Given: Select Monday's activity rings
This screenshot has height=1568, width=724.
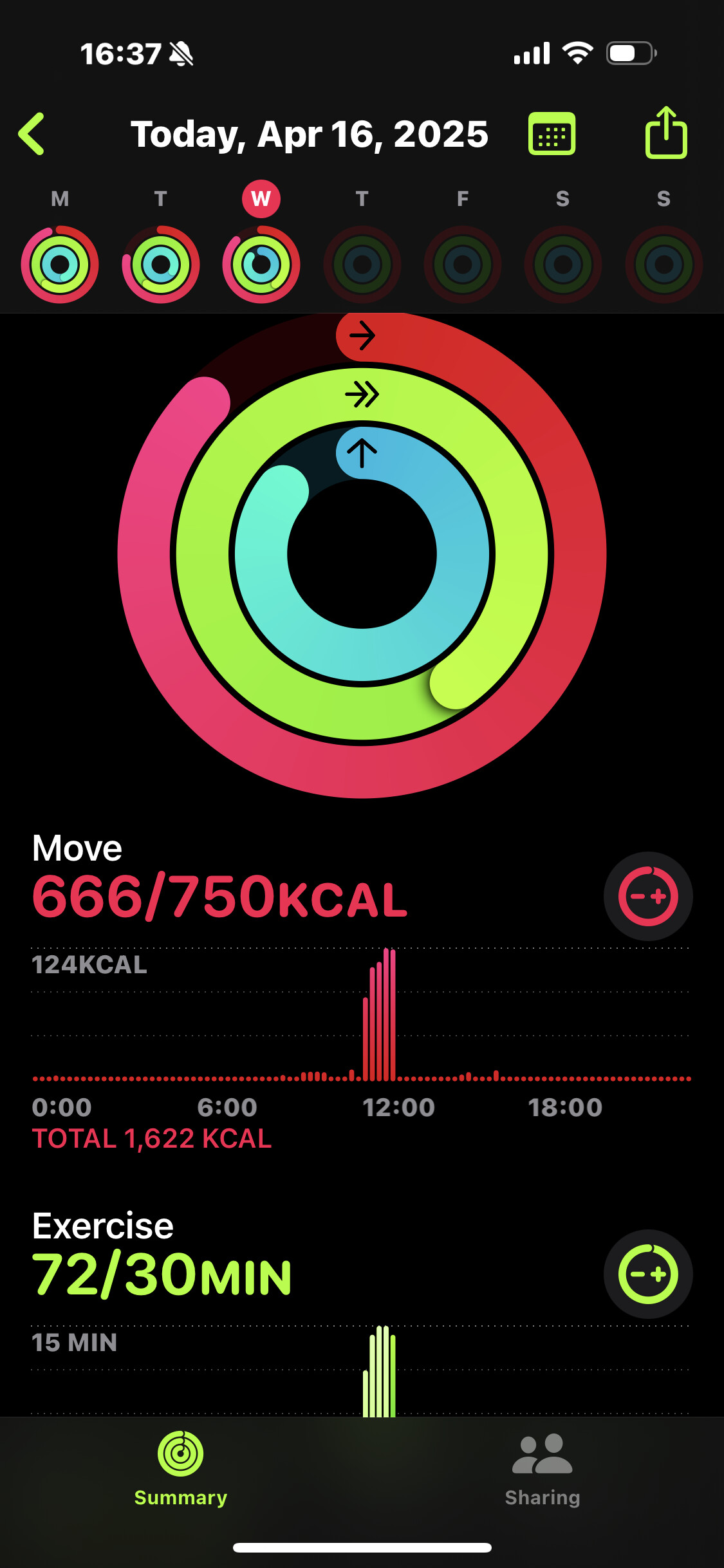Looking at the screenshot, I should click(x=60, y=264).
